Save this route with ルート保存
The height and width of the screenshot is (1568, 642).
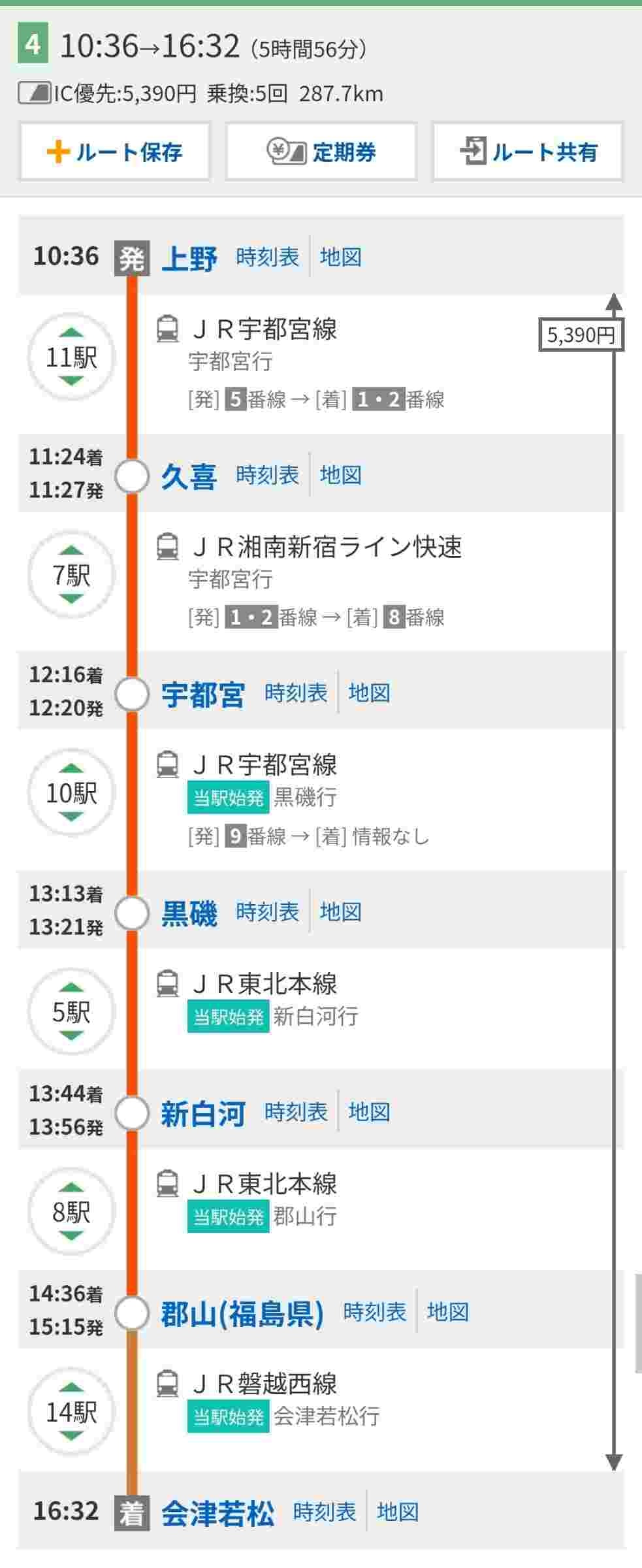pyautogui.click(x=114, y=152)
